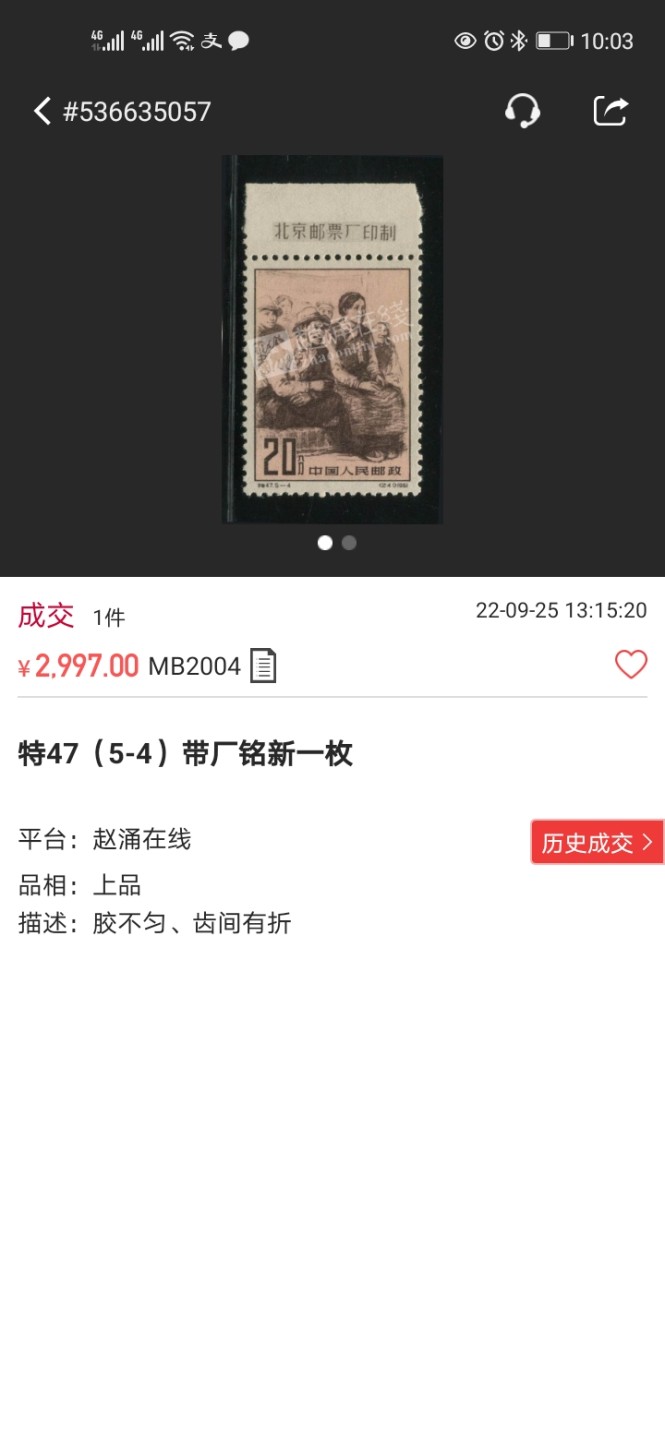Open the document icon beside MB2004
The image size is (665, 1440).
coord(263,666)
